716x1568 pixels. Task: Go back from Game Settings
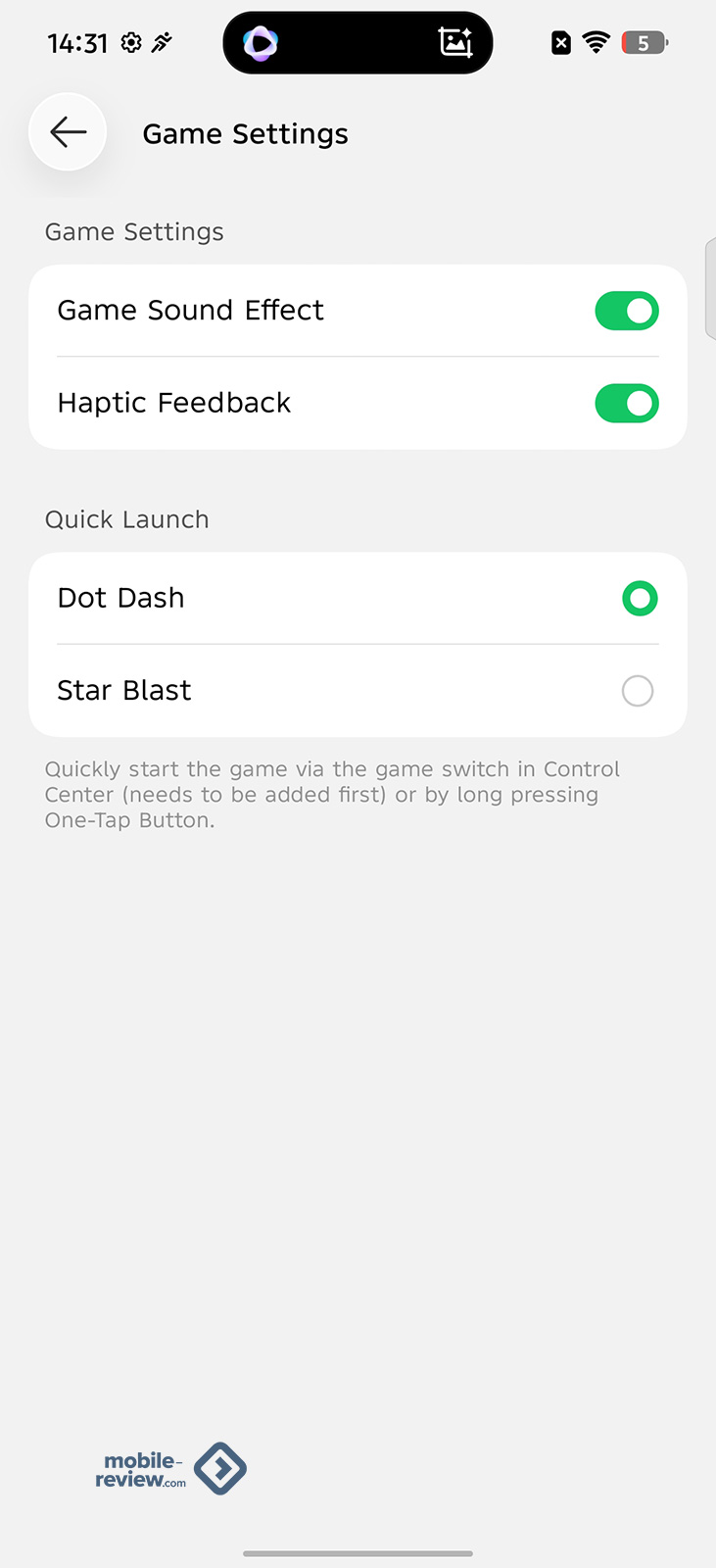click(x=68, y=132)
